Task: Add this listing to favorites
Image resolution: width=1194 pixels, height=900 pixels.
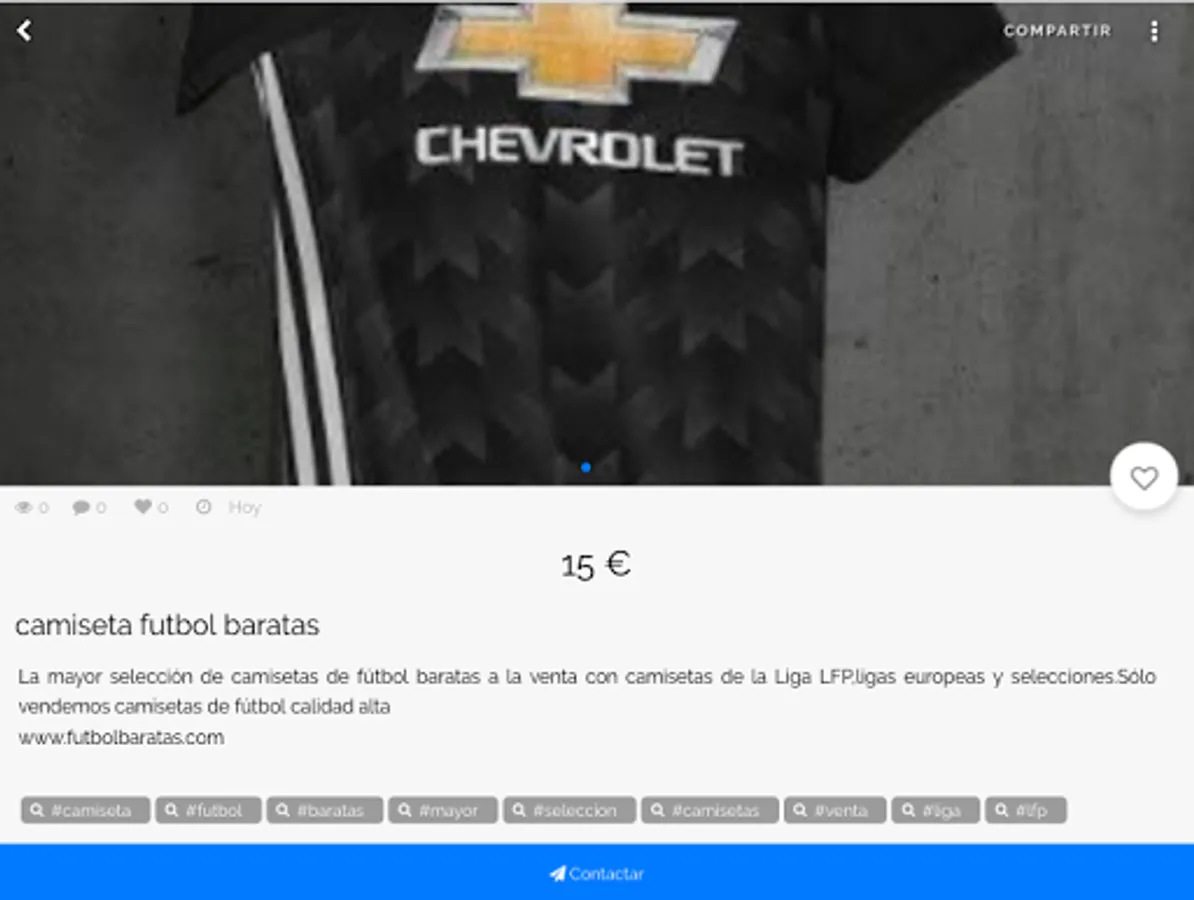Action: pyautogui.click(x=1143, y=478)
